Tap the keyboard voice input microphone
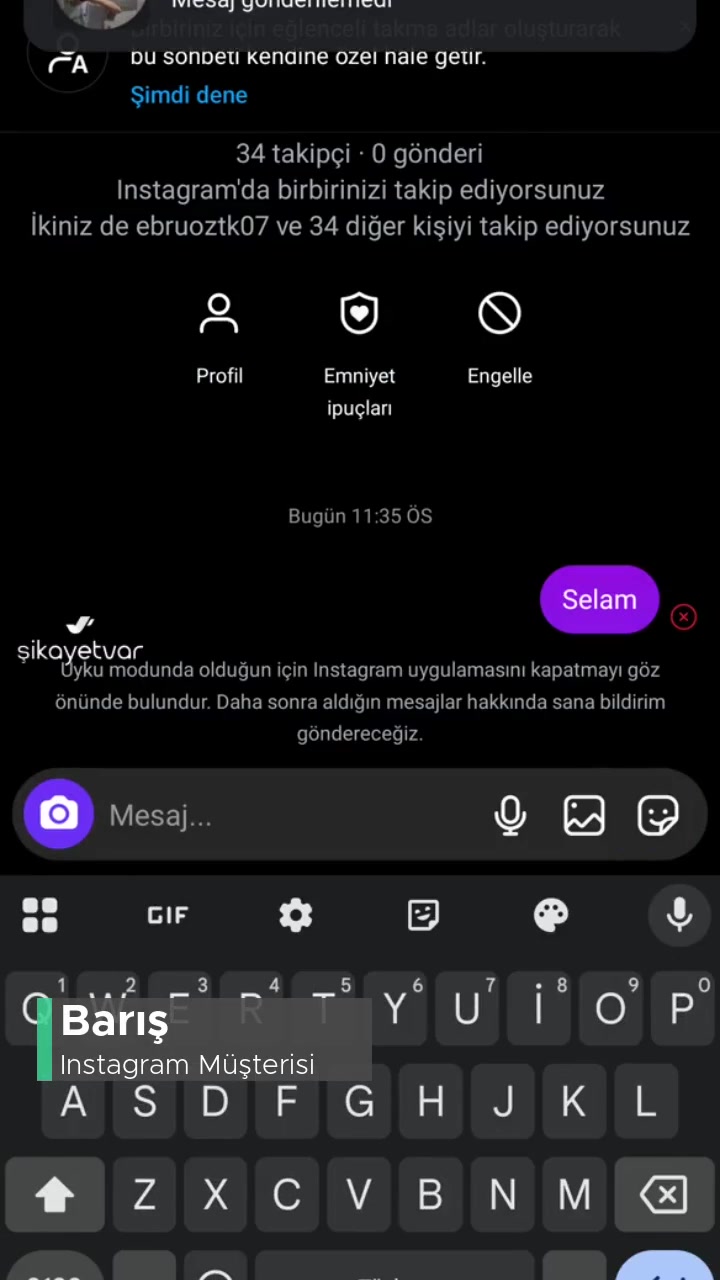720x1280 pixels. (679, 915)
